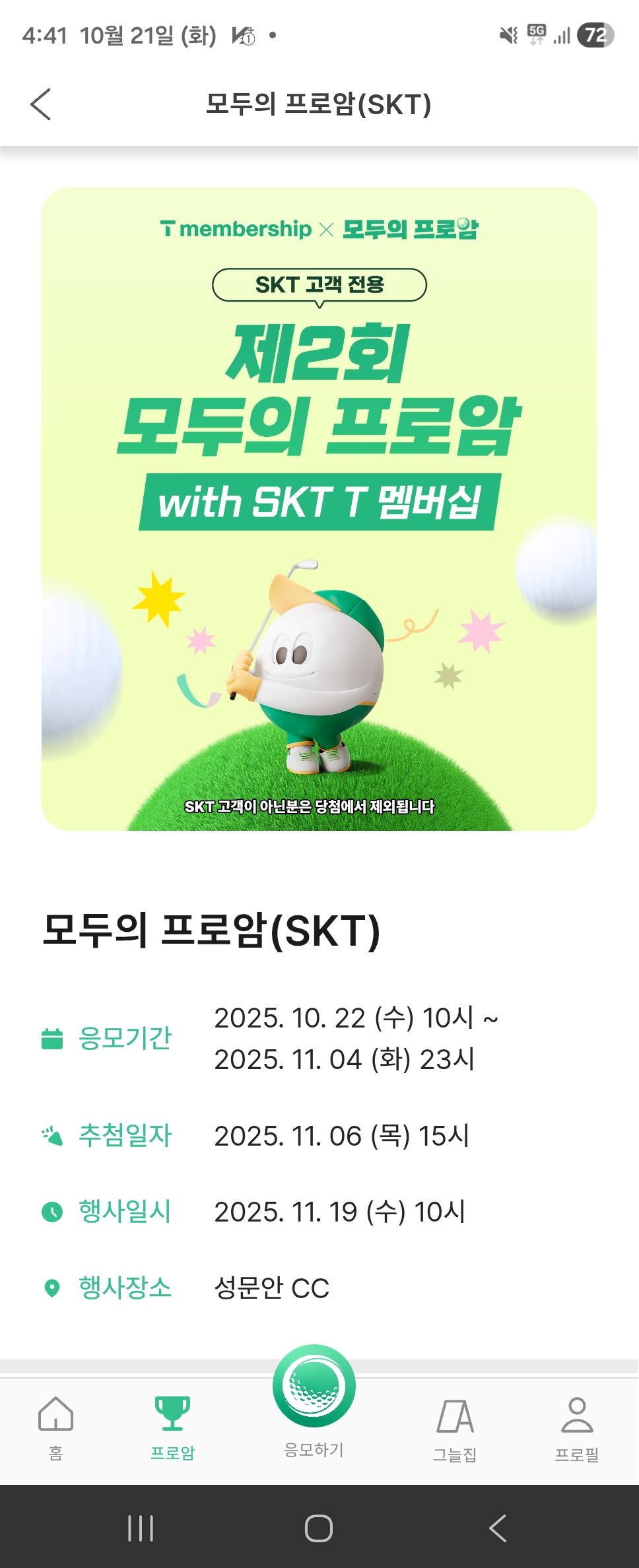Open recent apps from system navigation bar
The width and height of the screenshot is (639, 1568).
click(141, 1528)
